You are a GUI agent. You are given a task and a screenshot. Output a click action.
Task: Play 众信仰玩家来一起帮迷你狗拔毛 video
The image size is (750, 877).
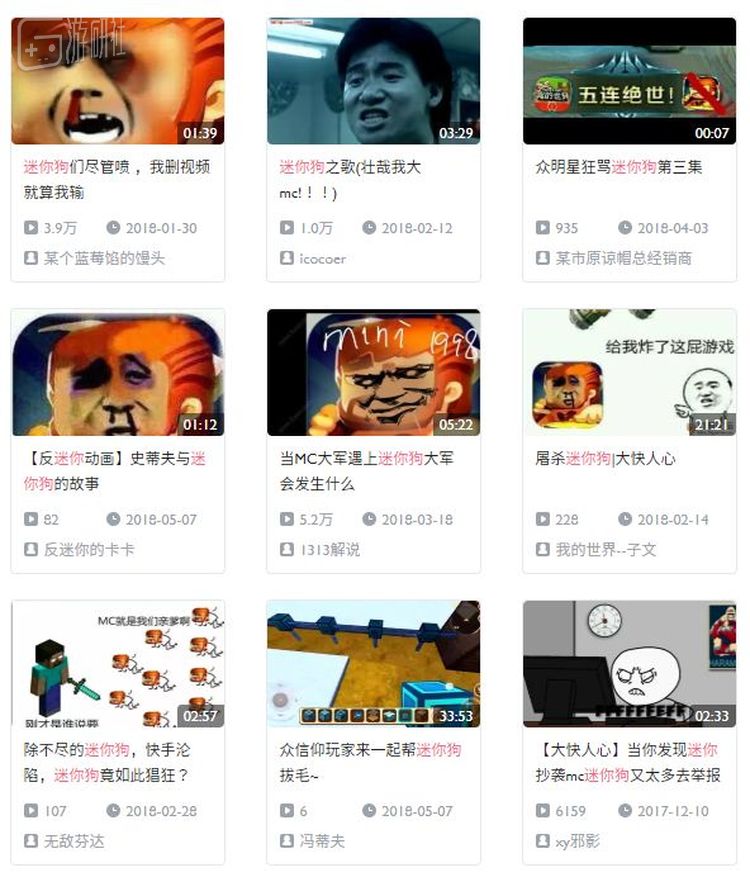pyautogui.click(x=373, y=664)
